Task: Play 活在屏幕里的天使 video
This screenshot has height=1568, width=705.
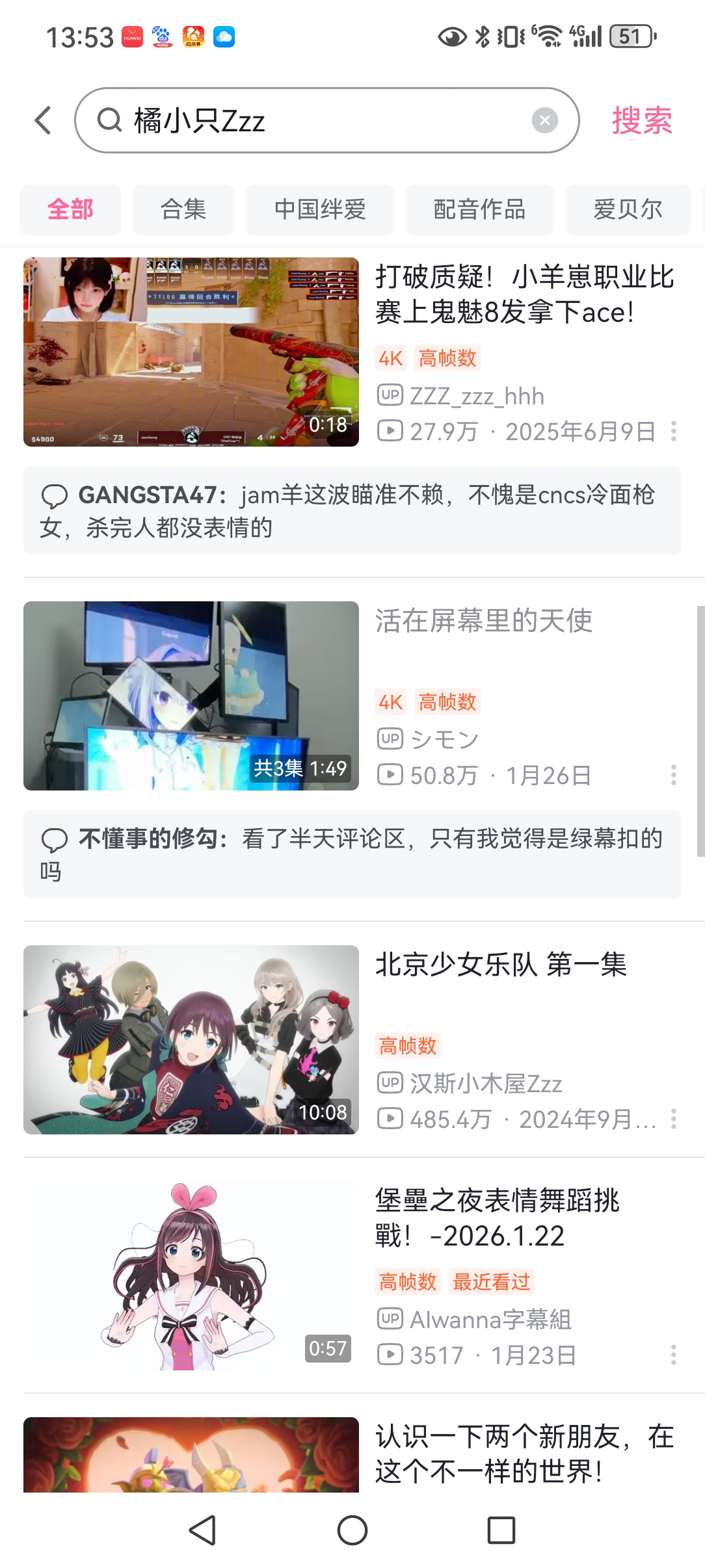Action: (x=191, y=696)
